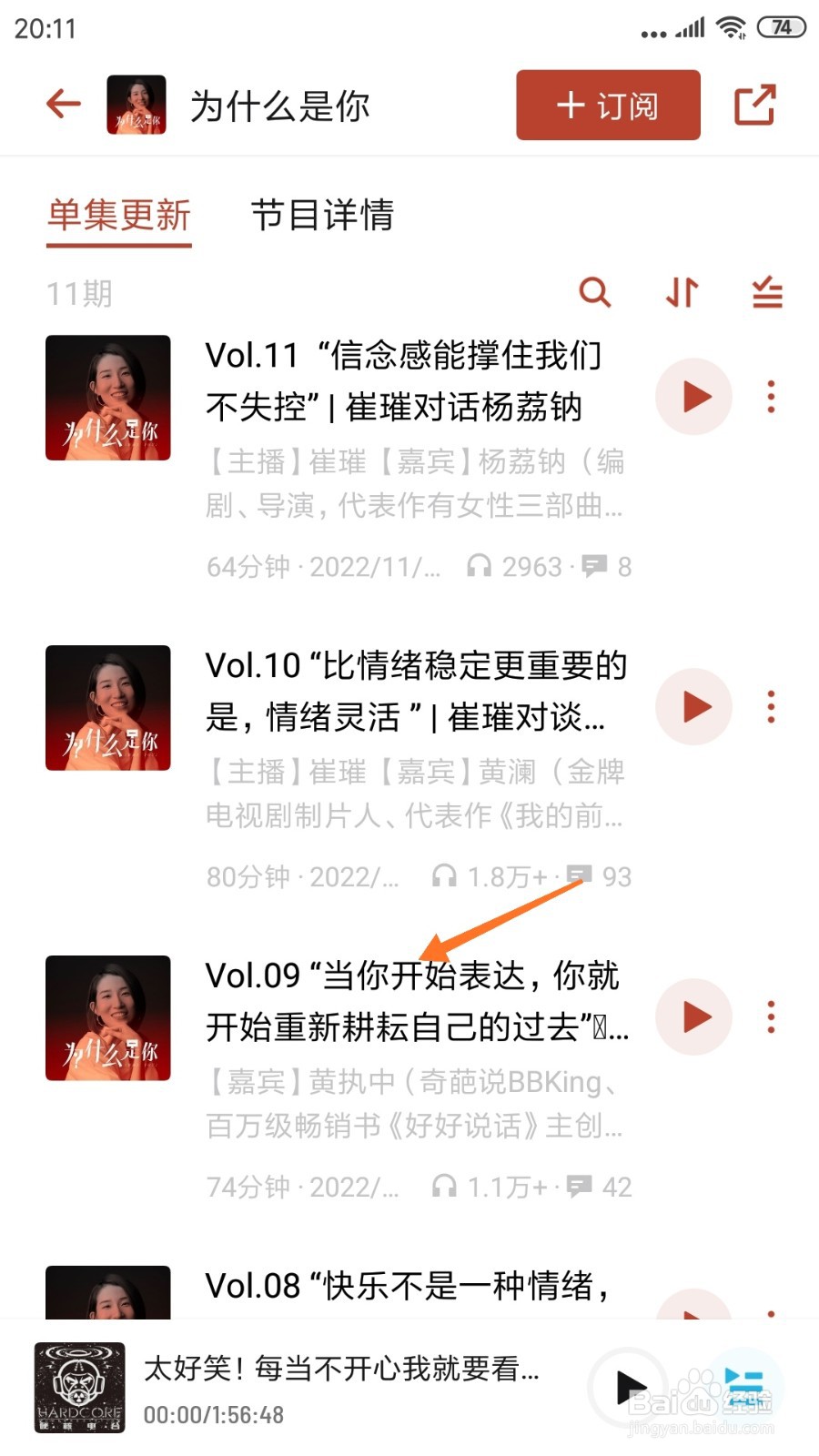The width and height of the screenshot is (819, 1456).
Task: Switch to the 节目详情 tab
Action: pos(322,216)
